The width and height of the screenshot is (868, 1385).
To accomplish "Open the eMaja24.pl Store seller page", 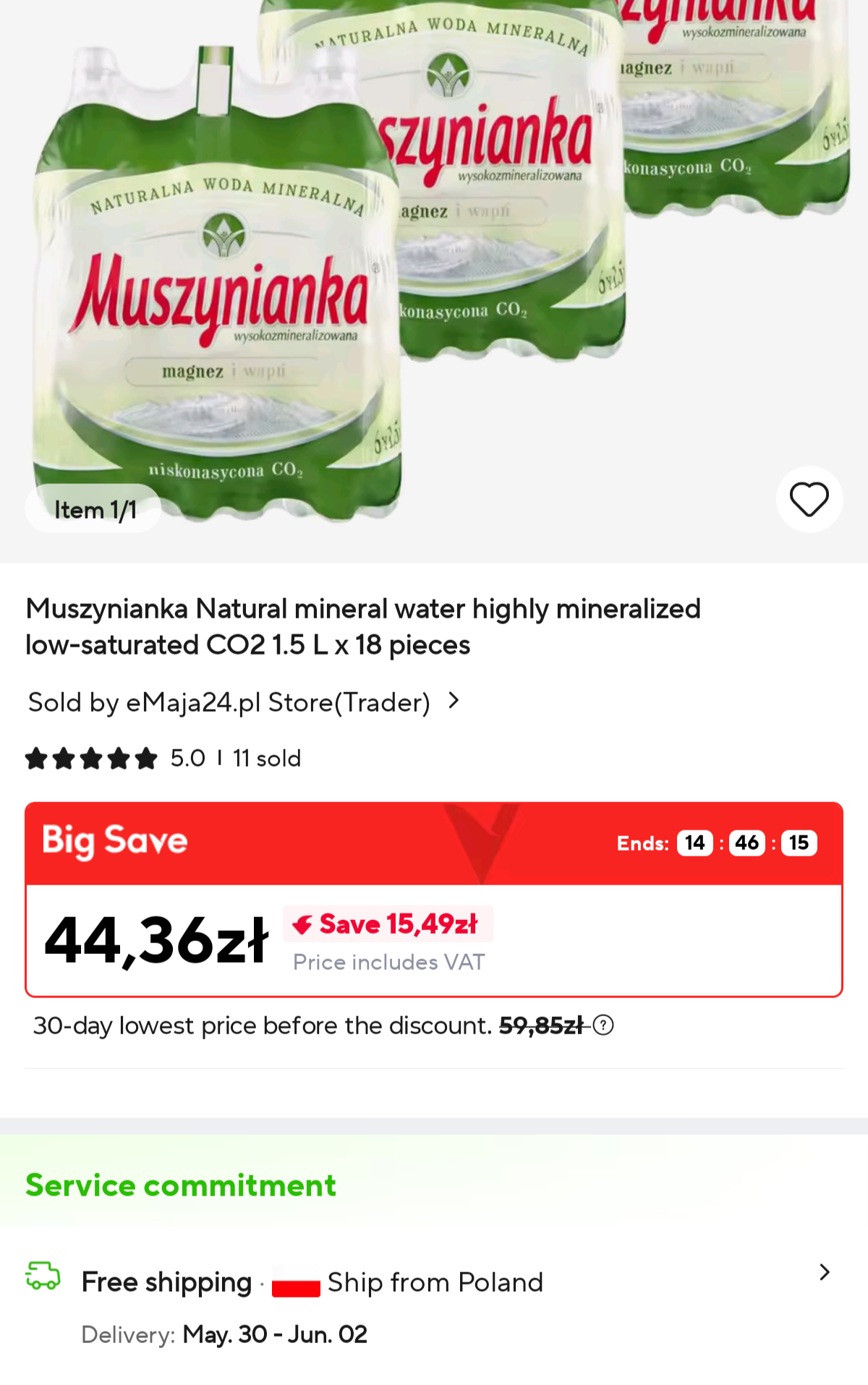I will coord(243,702).
